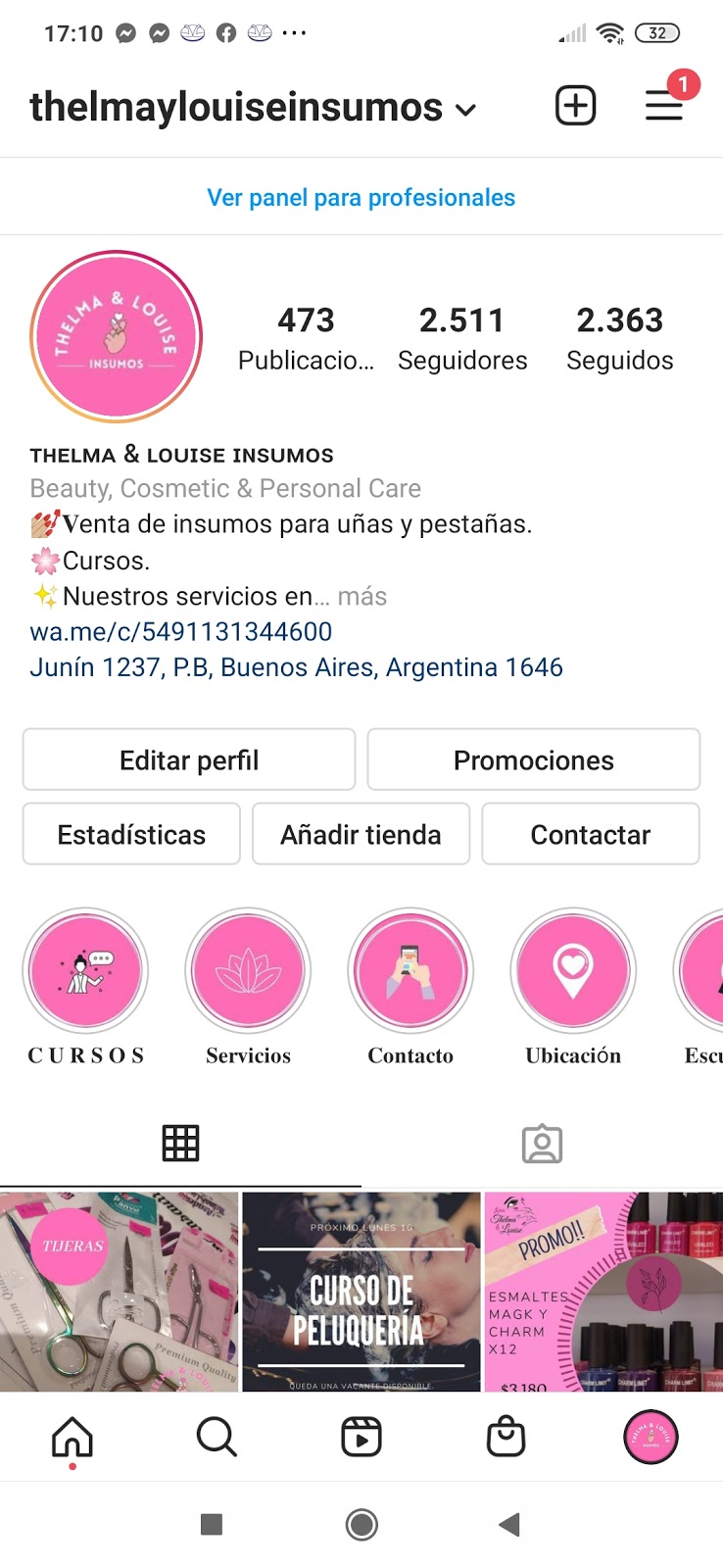The width and height of the screenshot is (723, 1568).
Task: Open Promociones
Action: click(533, 760)
